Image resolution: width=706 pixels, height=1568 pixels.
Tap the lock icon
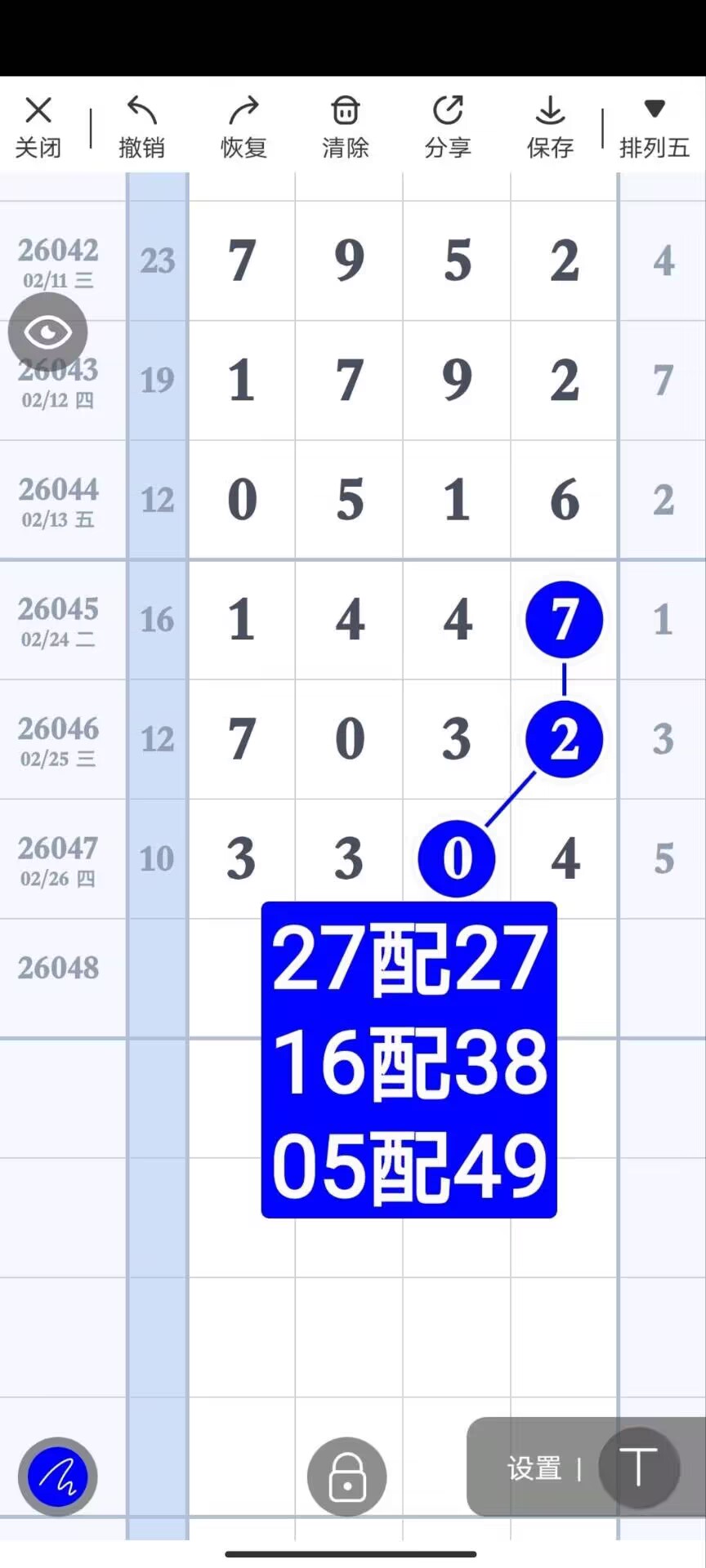pyautogui.click(x=347, y=1476)
